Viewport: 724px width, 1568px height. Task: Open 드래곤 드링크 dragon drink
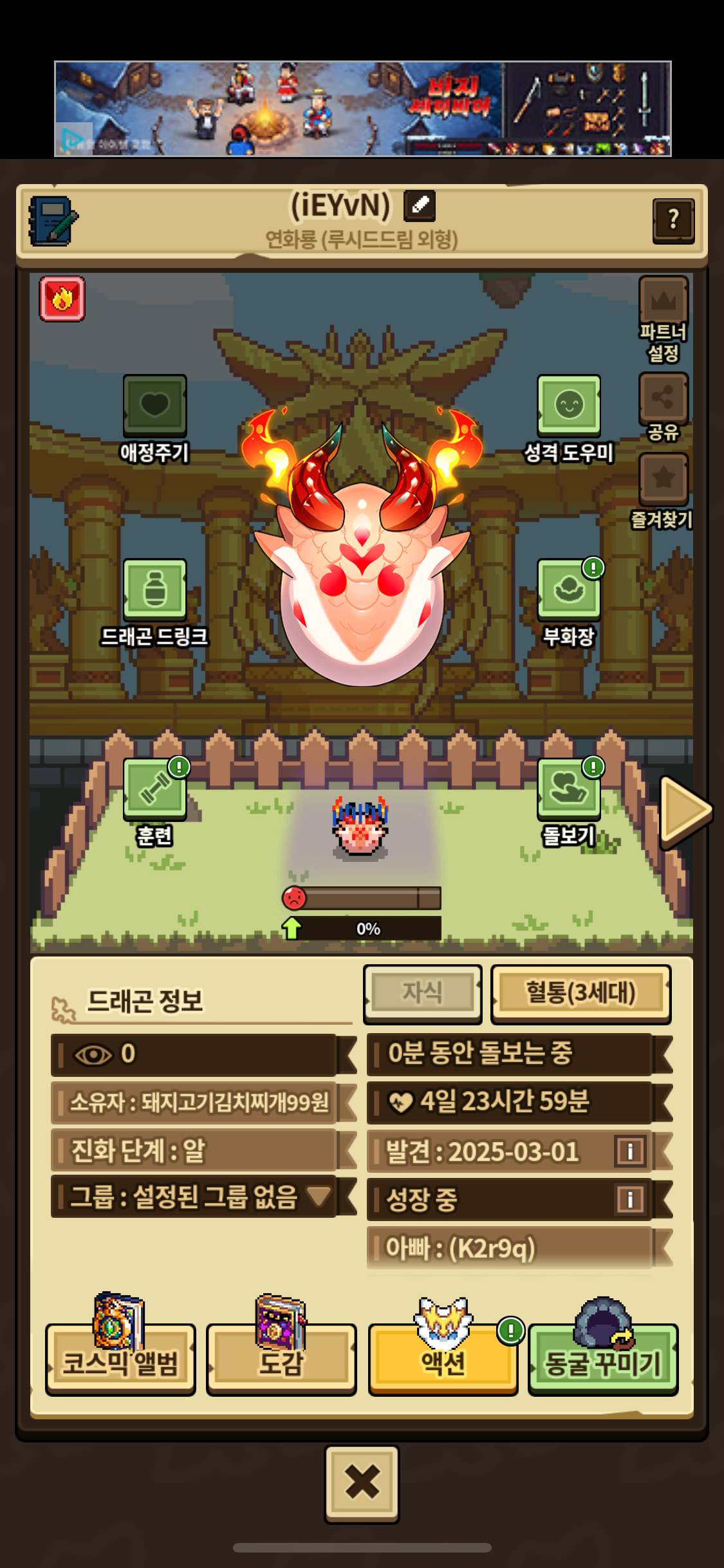pyautogui.click(x=154, y=603)
